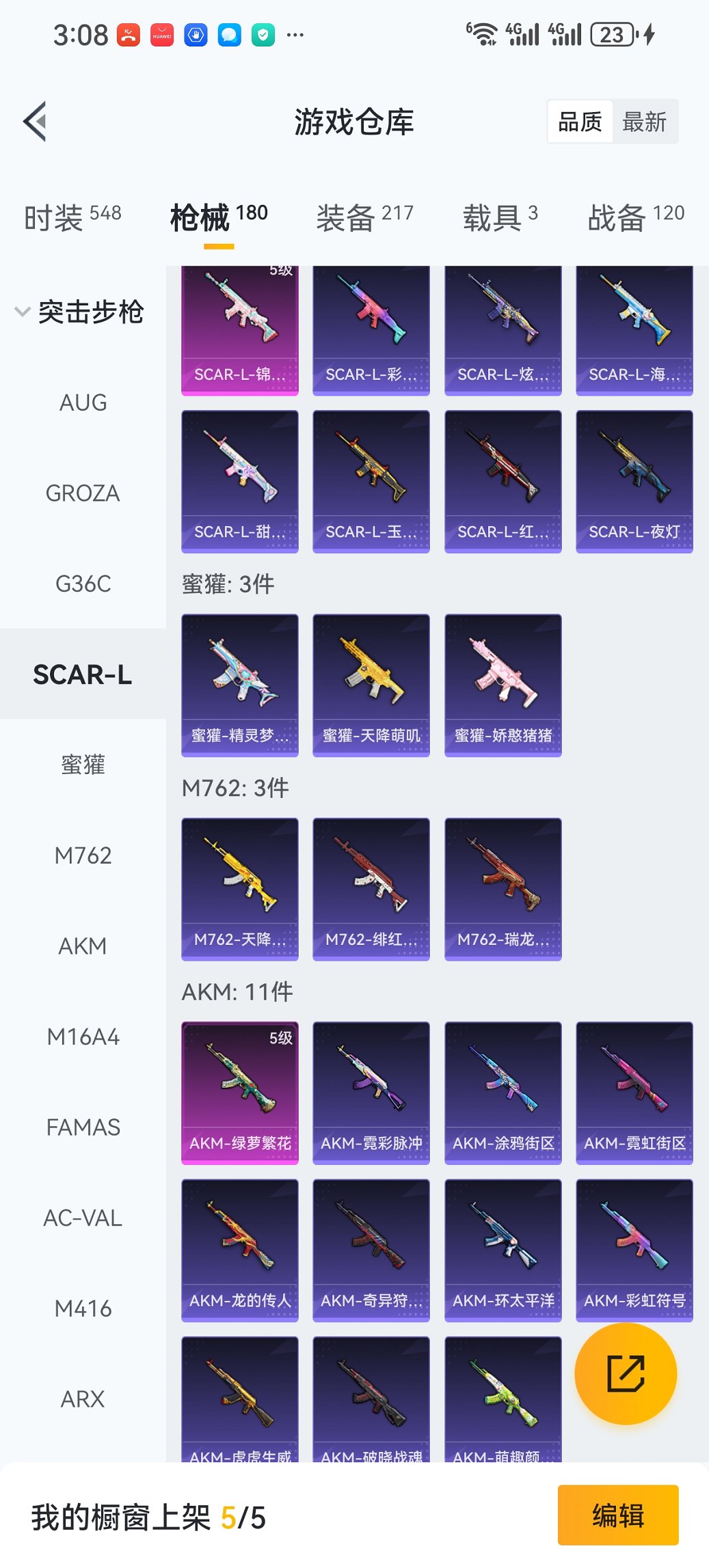Open the 蜜獾-天降萌叽 skin
The image size is (709, 1568).
click(x=371, y=685)
